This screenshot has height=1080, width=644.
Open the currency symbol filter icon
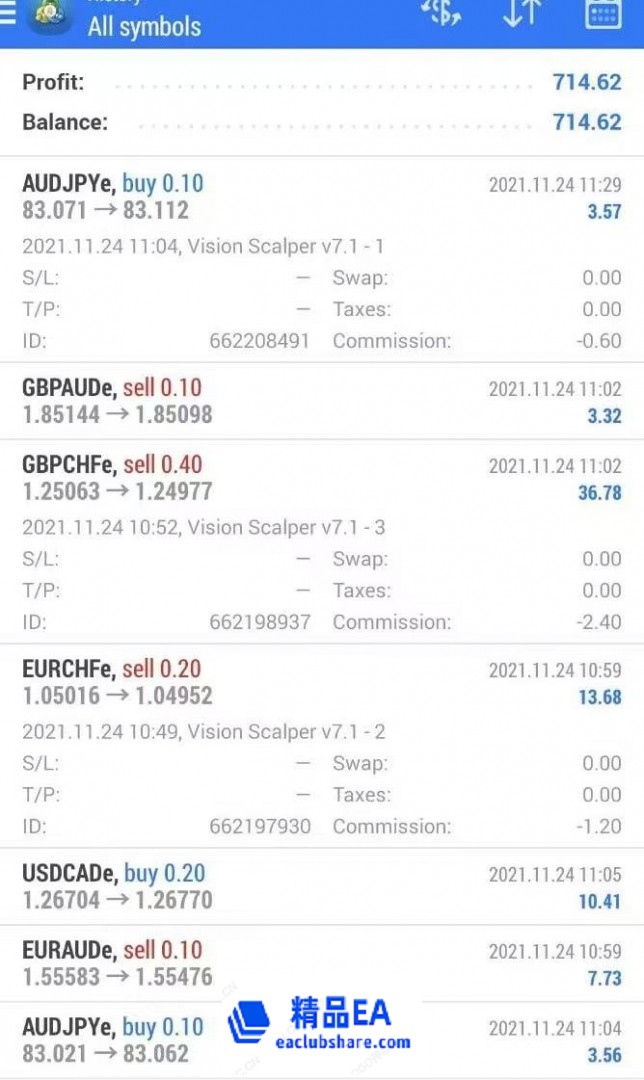pos(441,13)
